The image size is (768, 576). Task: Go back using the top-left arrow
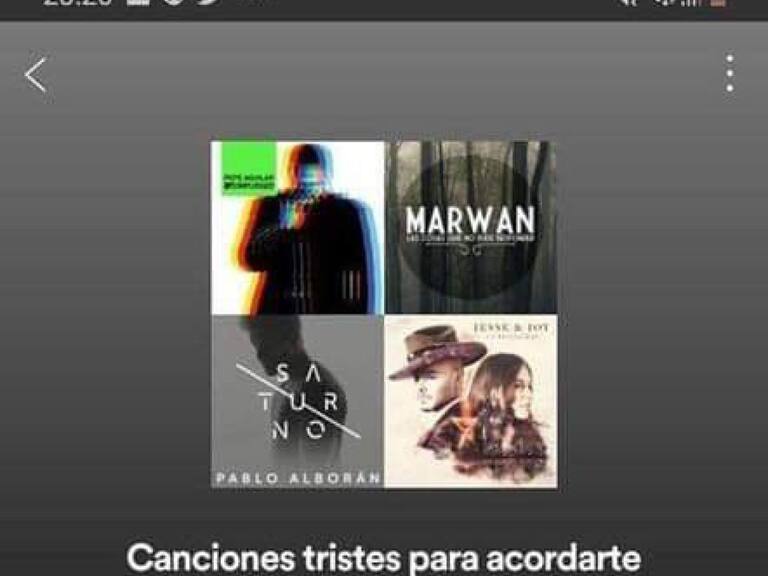(36, 75)
